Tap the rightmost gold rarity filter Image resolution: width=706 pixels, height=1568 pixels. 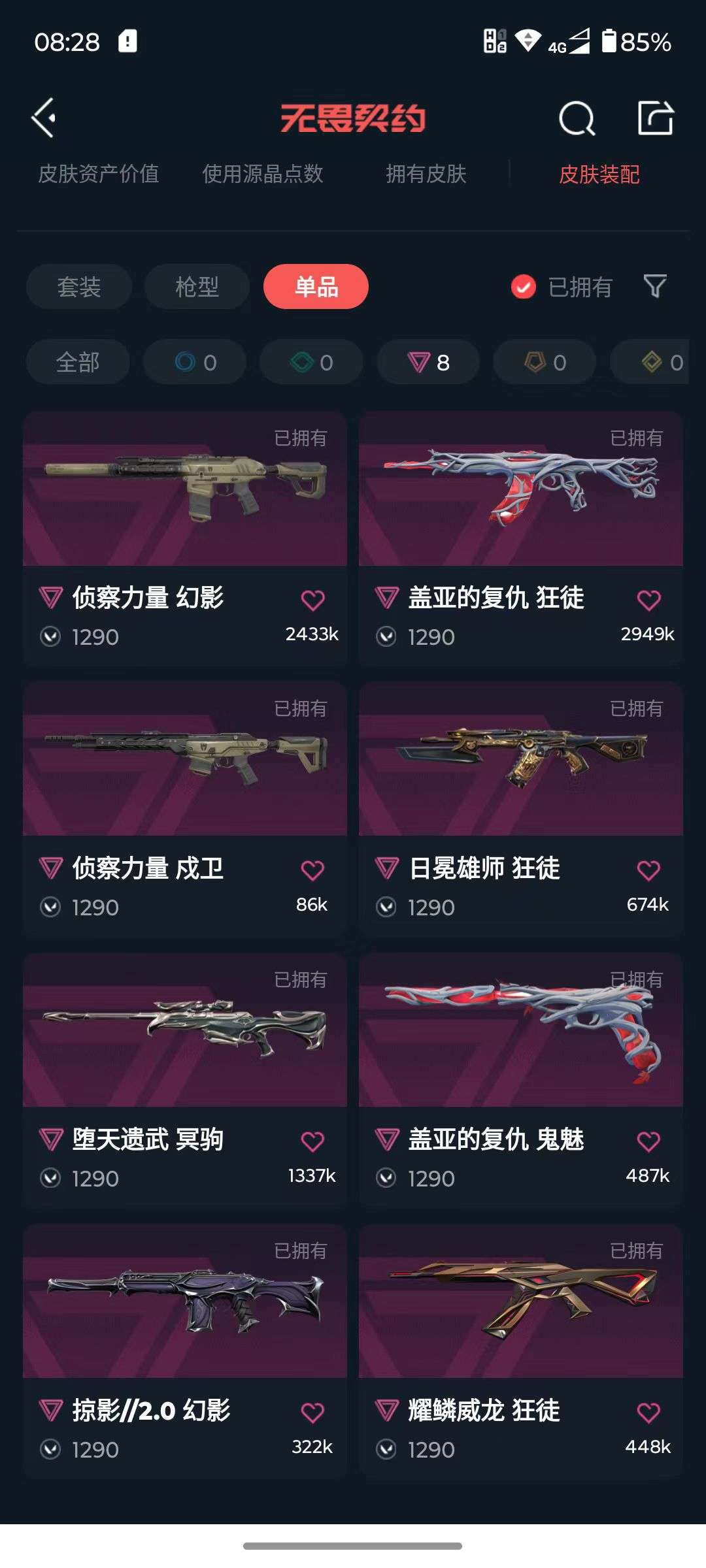pyautogui.click(x=654, y=363)
